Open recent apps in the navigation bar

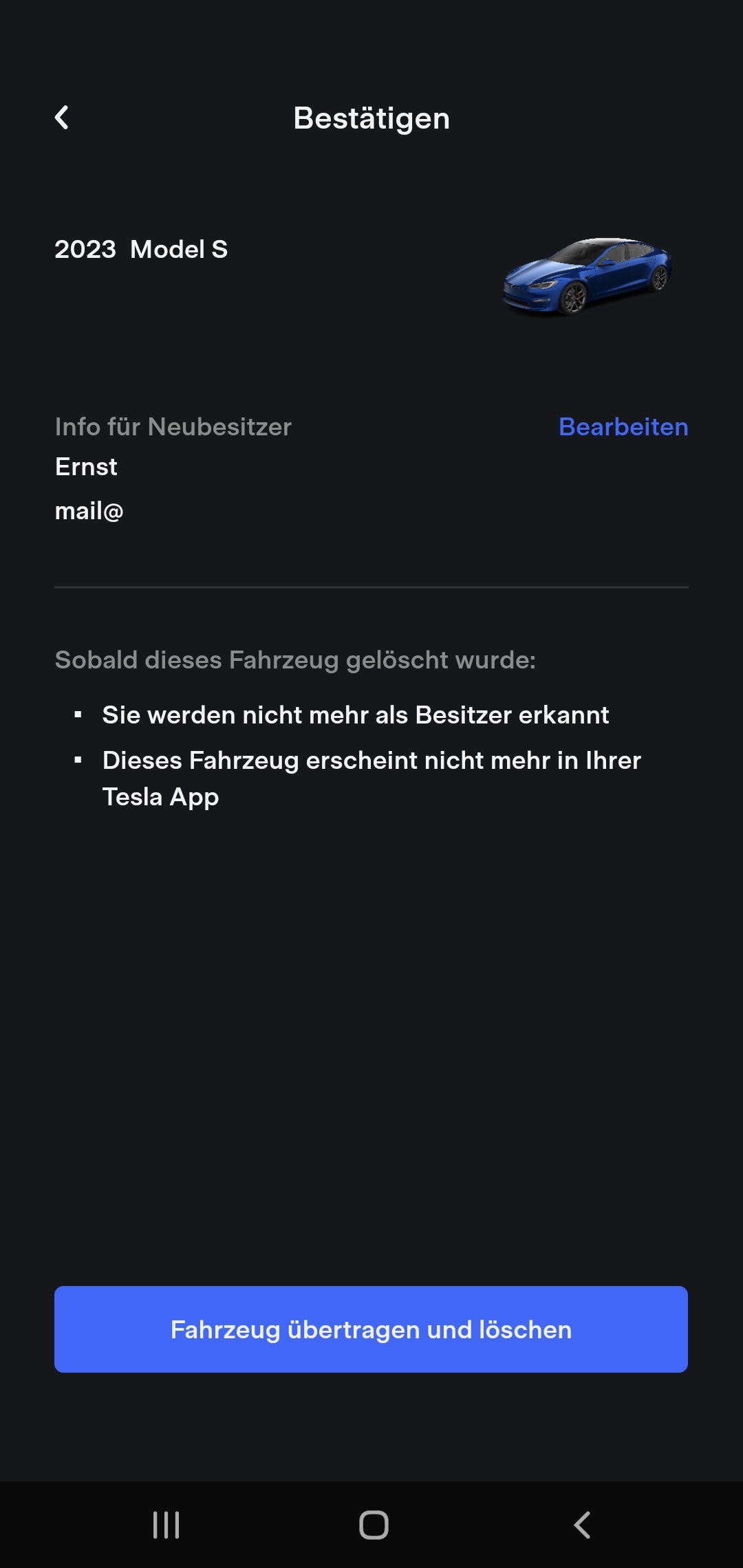(x=166, y=1525)
